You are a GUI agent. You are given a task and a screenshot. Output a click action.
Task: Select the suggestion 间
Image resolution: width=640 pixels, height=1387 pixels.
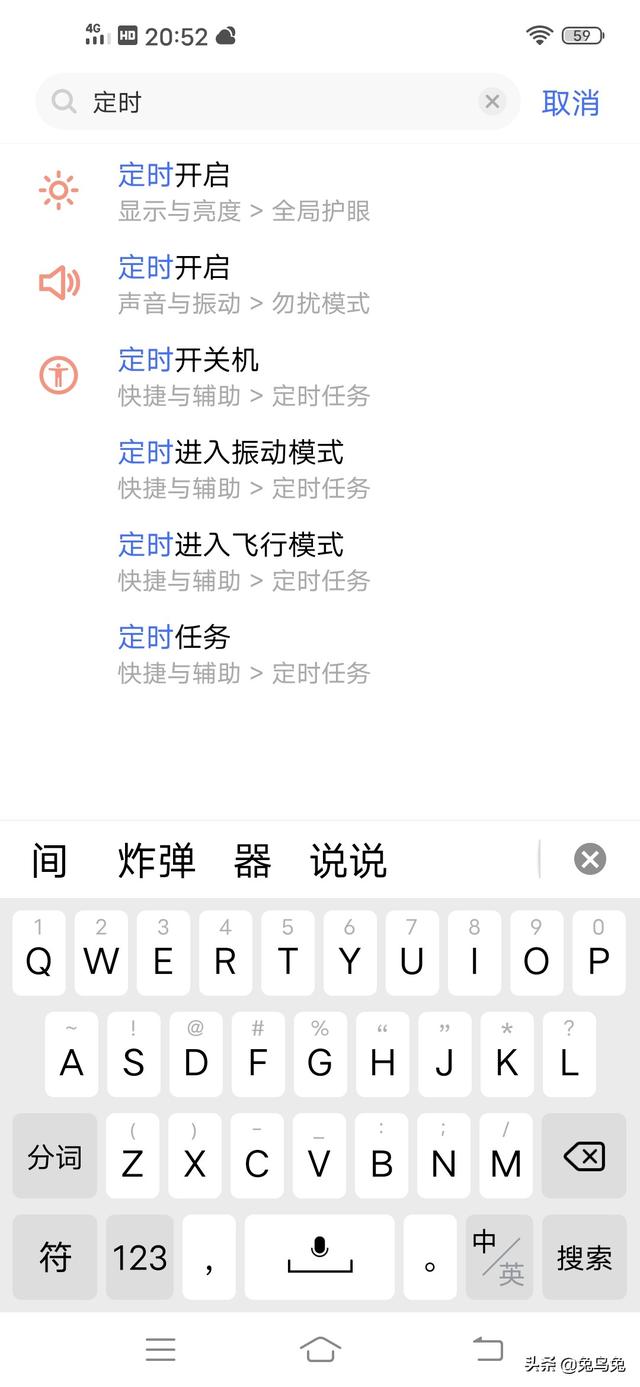49,860
